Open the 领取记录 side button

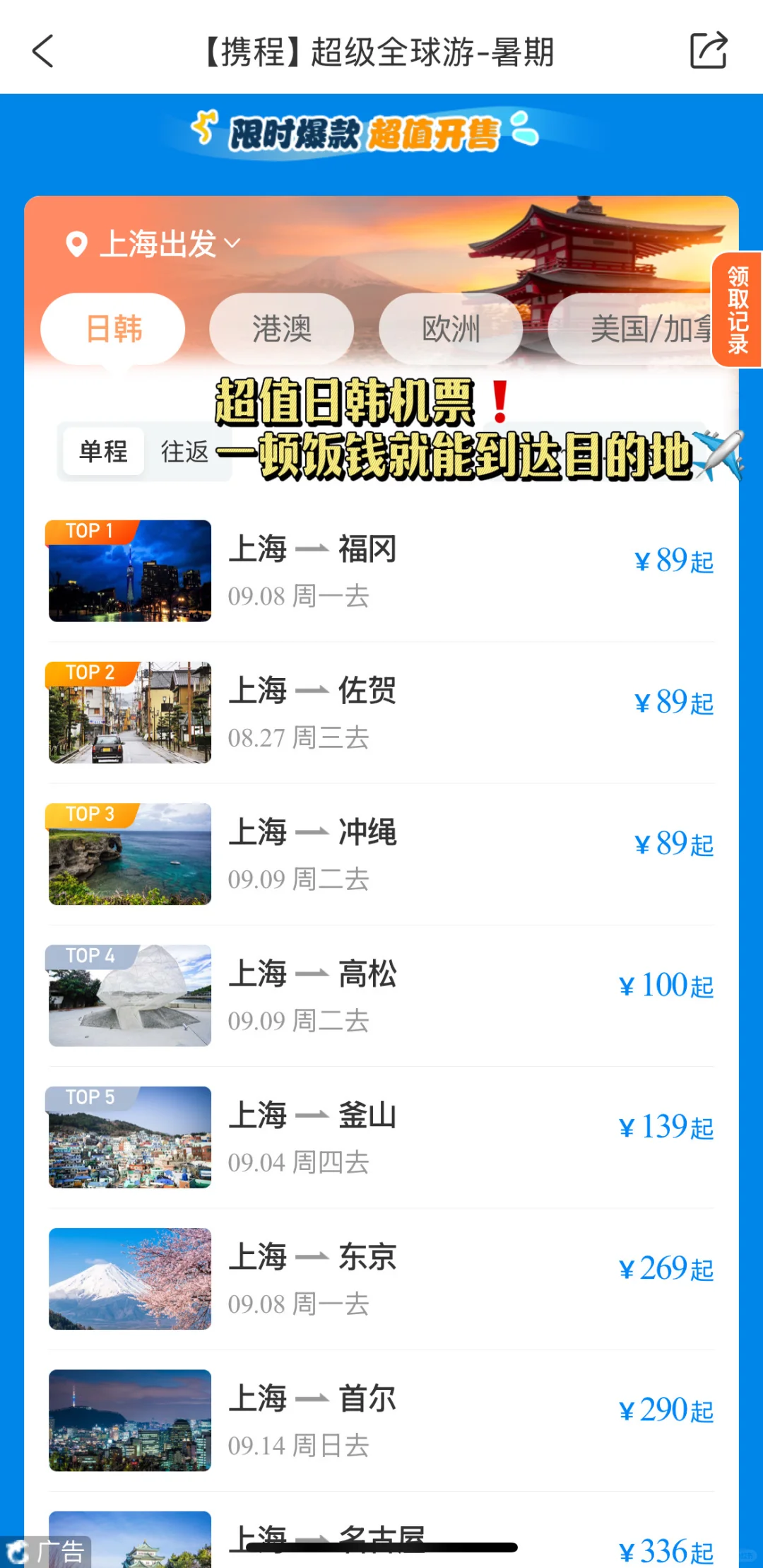[x=738, y=310]
